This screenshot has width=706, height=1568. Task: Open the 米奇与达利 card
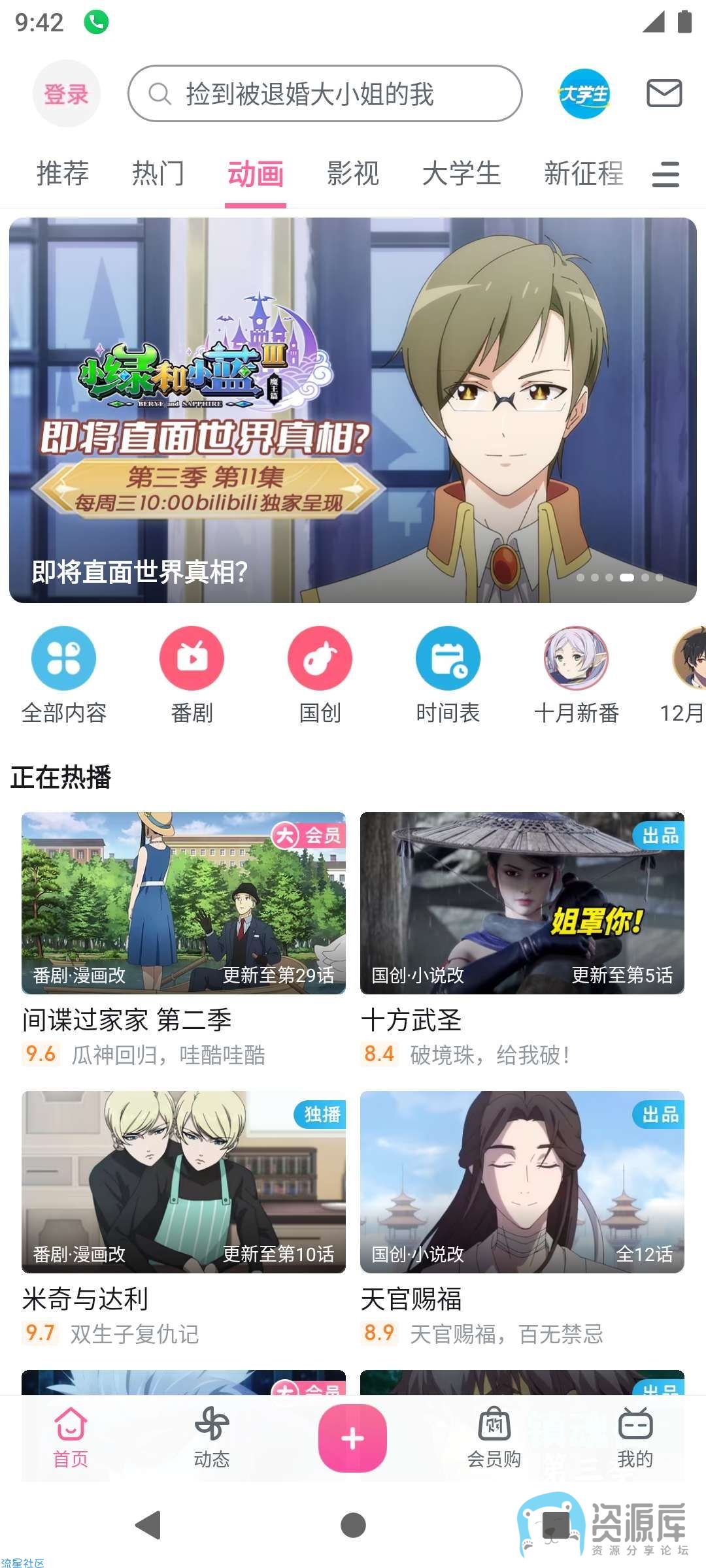coord(184,1219)
